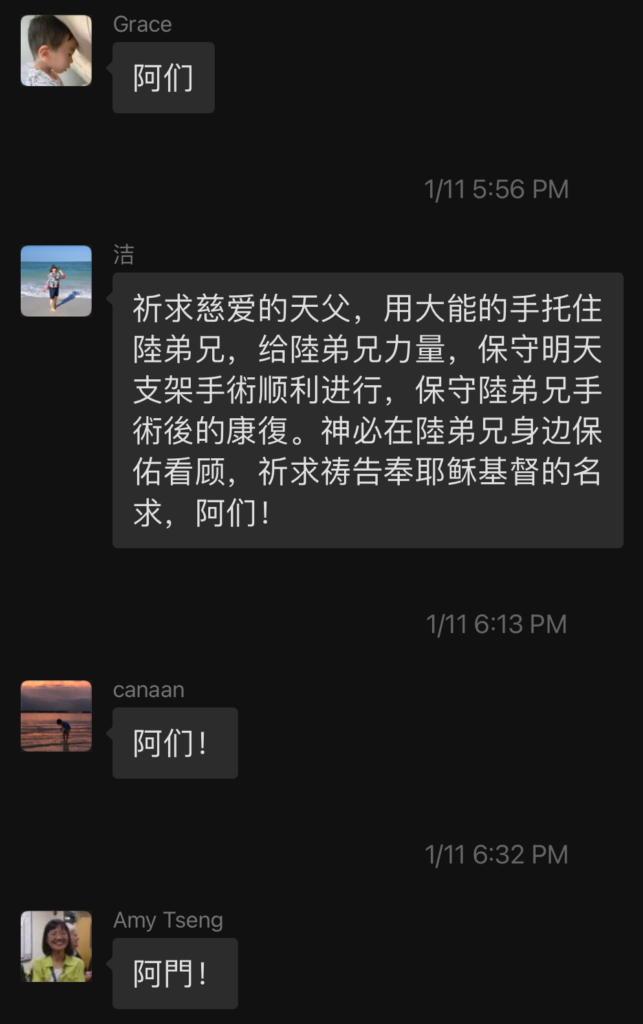Open Amy Tseng's profile avatar
643x1024 pixels.
click(56, 946)
